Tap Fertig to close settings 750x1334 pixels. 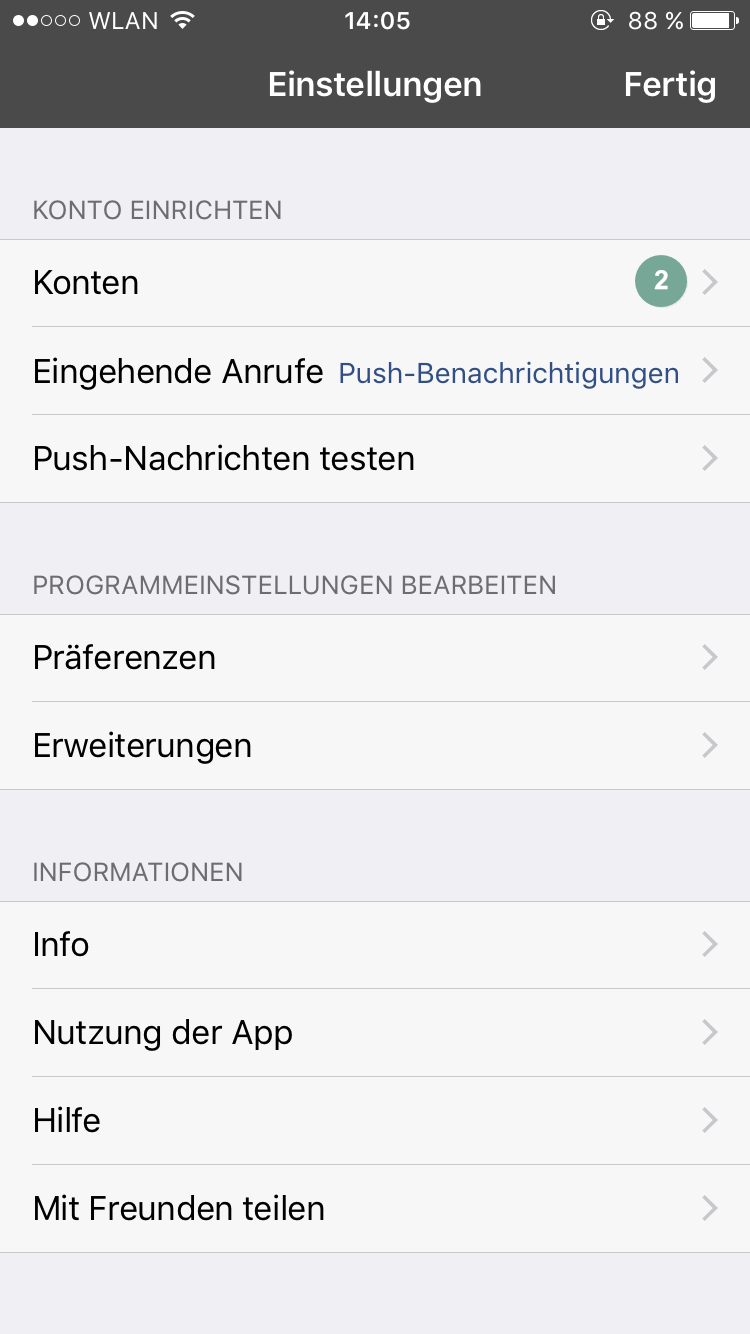[670, 85]
